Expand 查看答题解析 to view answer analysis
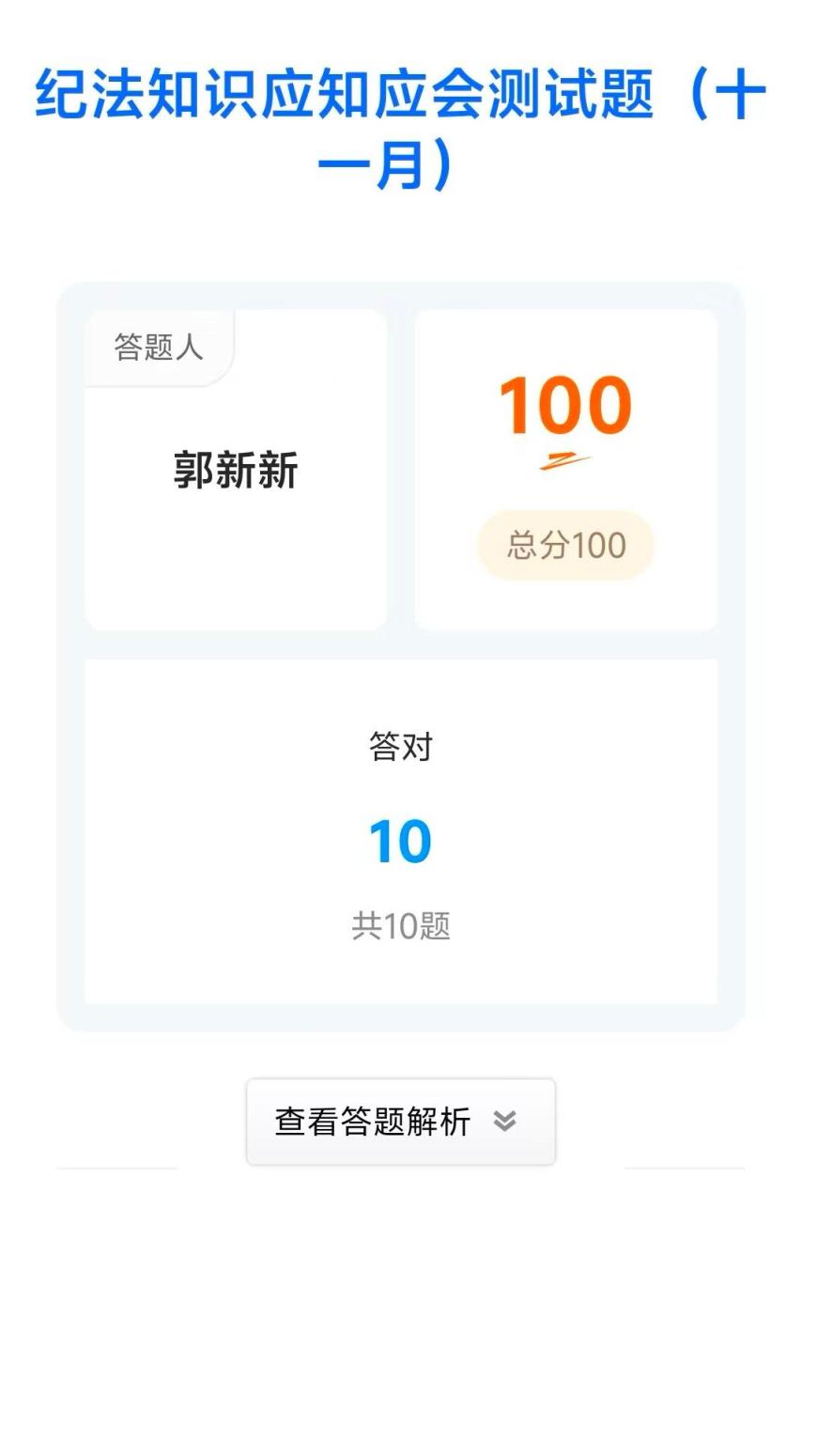 400,1122
